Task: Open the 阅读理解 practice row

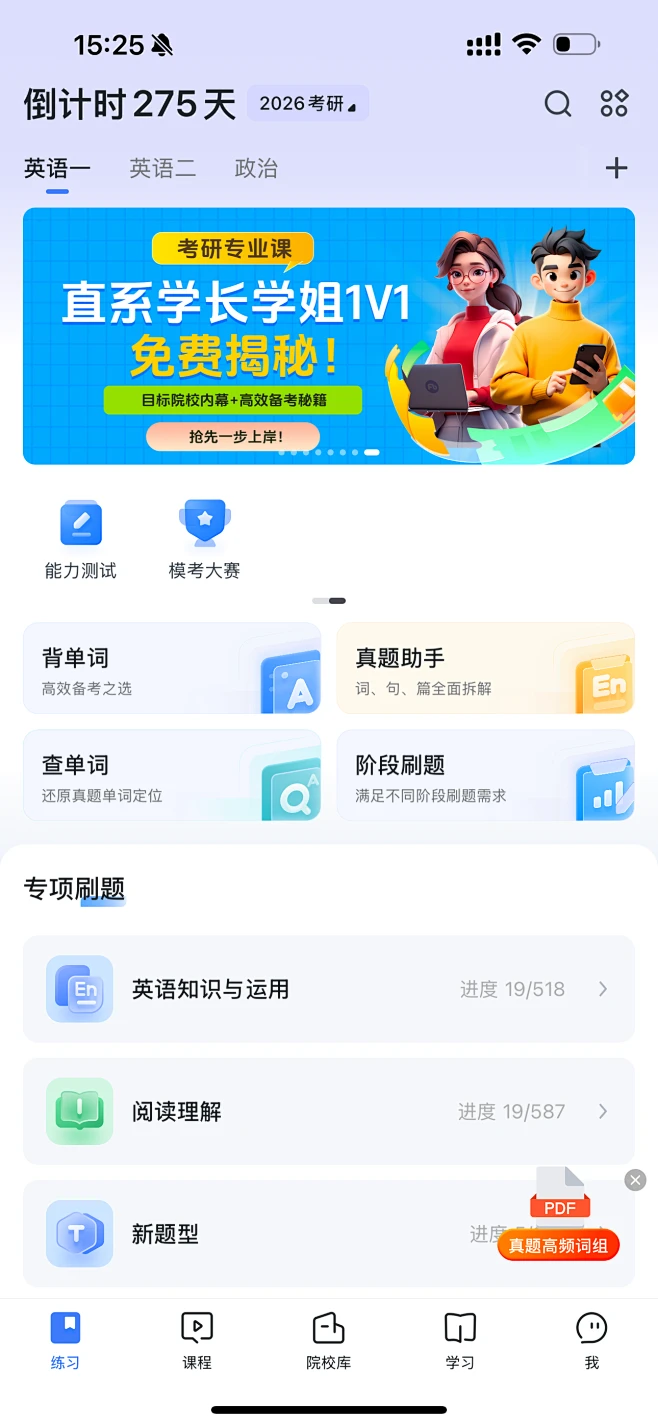Action: coord(328,1111)
